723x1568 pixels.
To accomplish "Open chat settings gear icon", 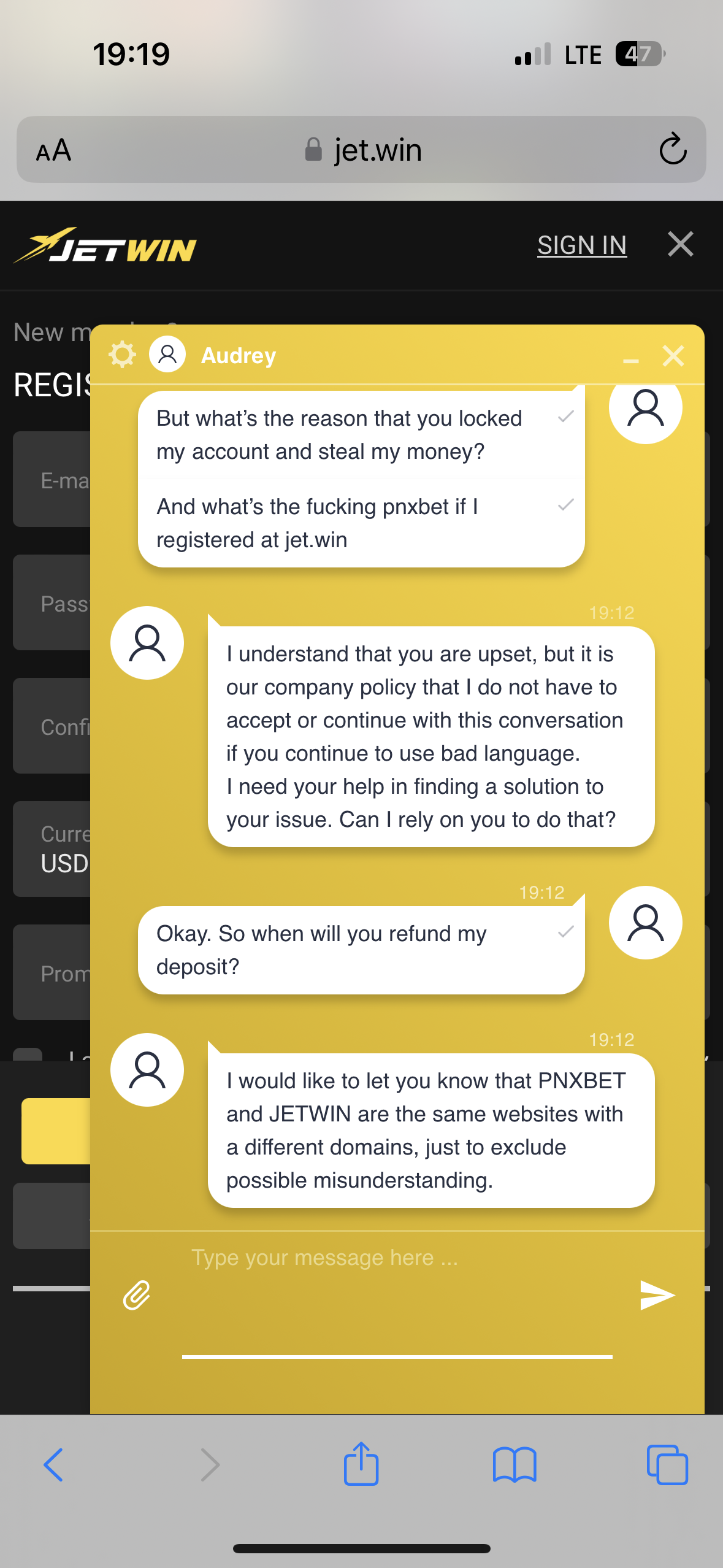I will coord(122,355).
